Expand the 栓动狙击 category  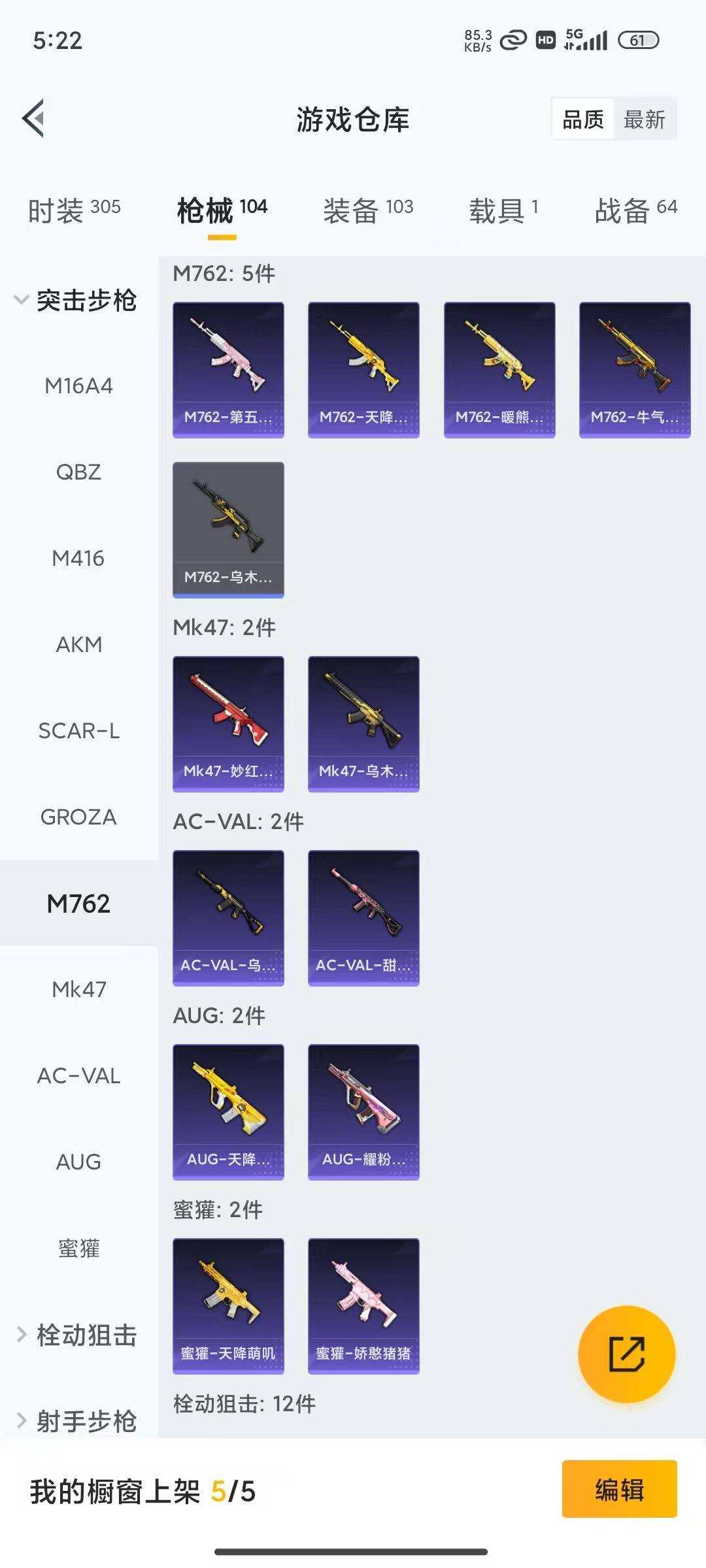point(77,1335)
